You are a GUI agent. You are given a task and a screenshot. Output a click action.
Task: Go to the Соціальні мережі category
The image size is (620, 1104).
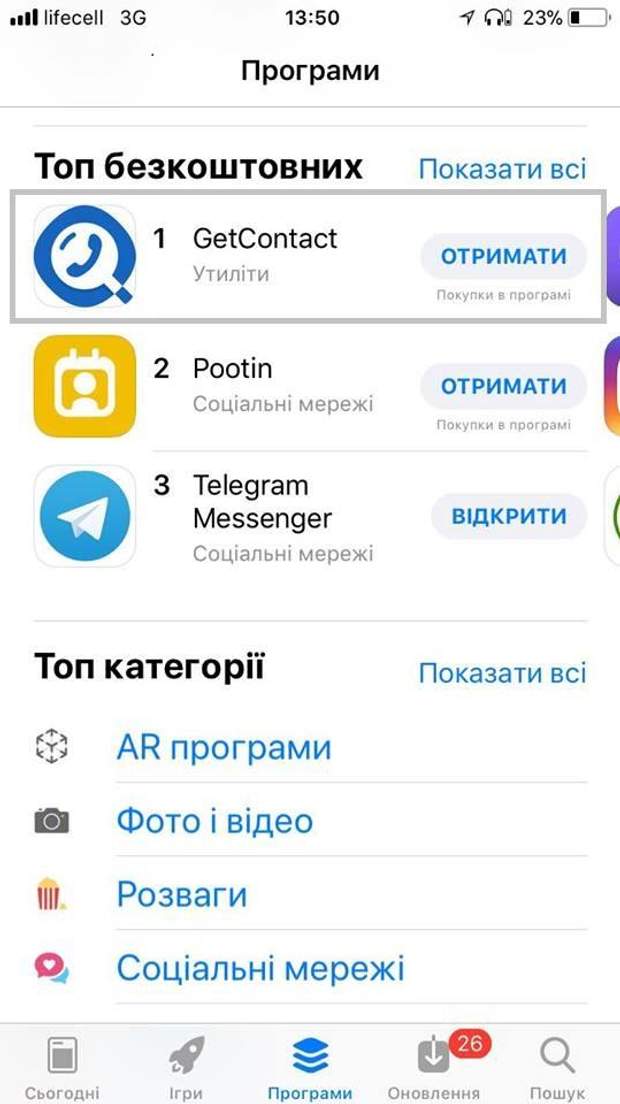pos(260,968)
